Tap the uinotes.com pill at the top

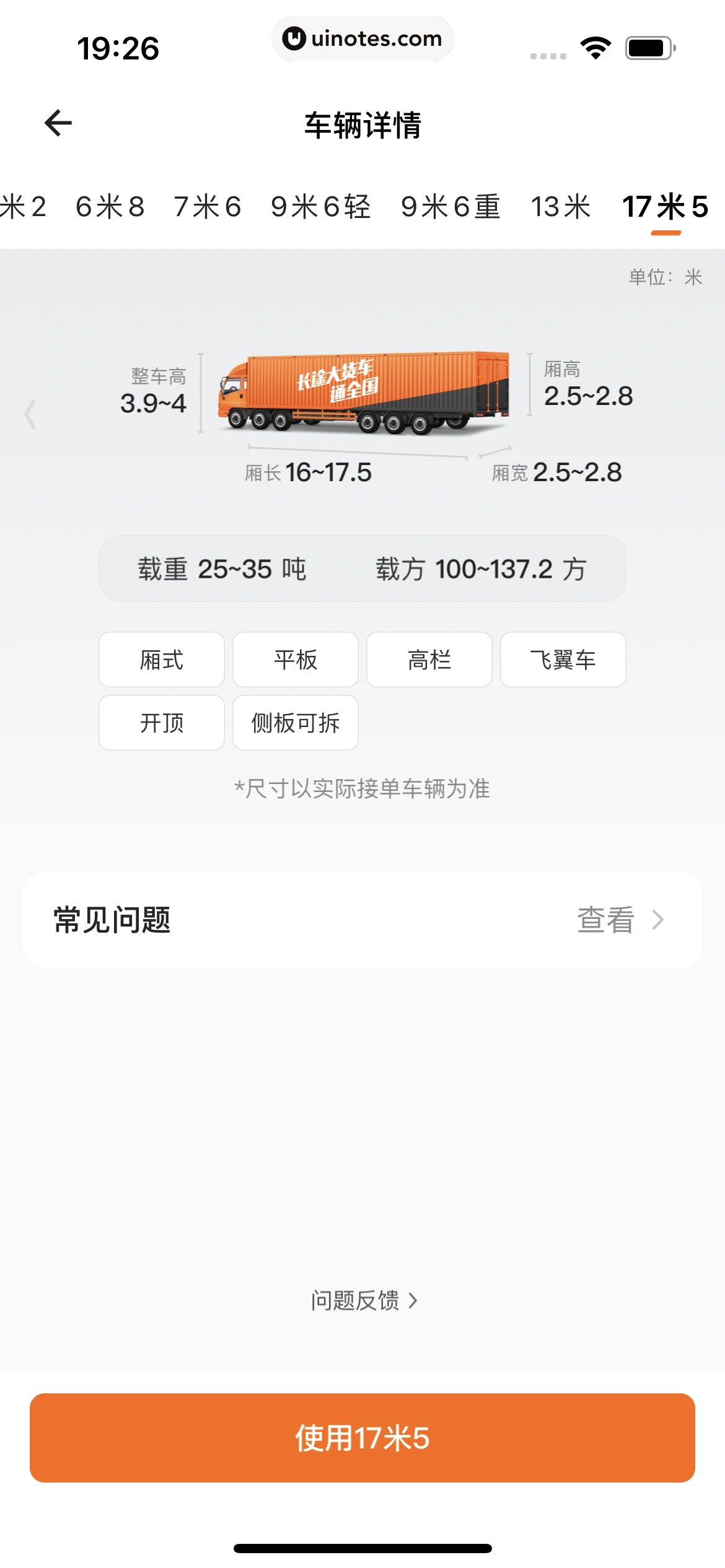362,38
